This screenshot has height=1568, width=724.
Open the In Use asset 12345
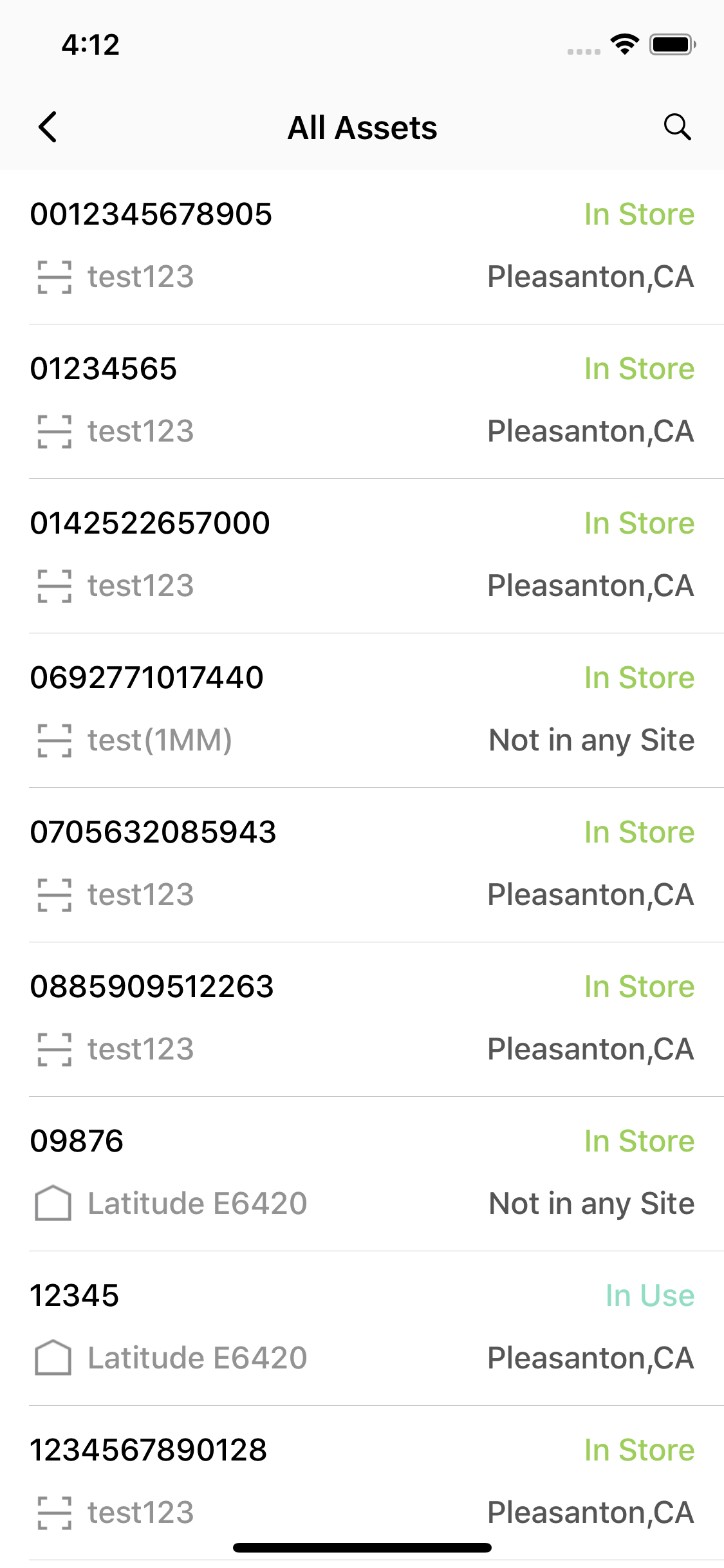point(362,1327)
